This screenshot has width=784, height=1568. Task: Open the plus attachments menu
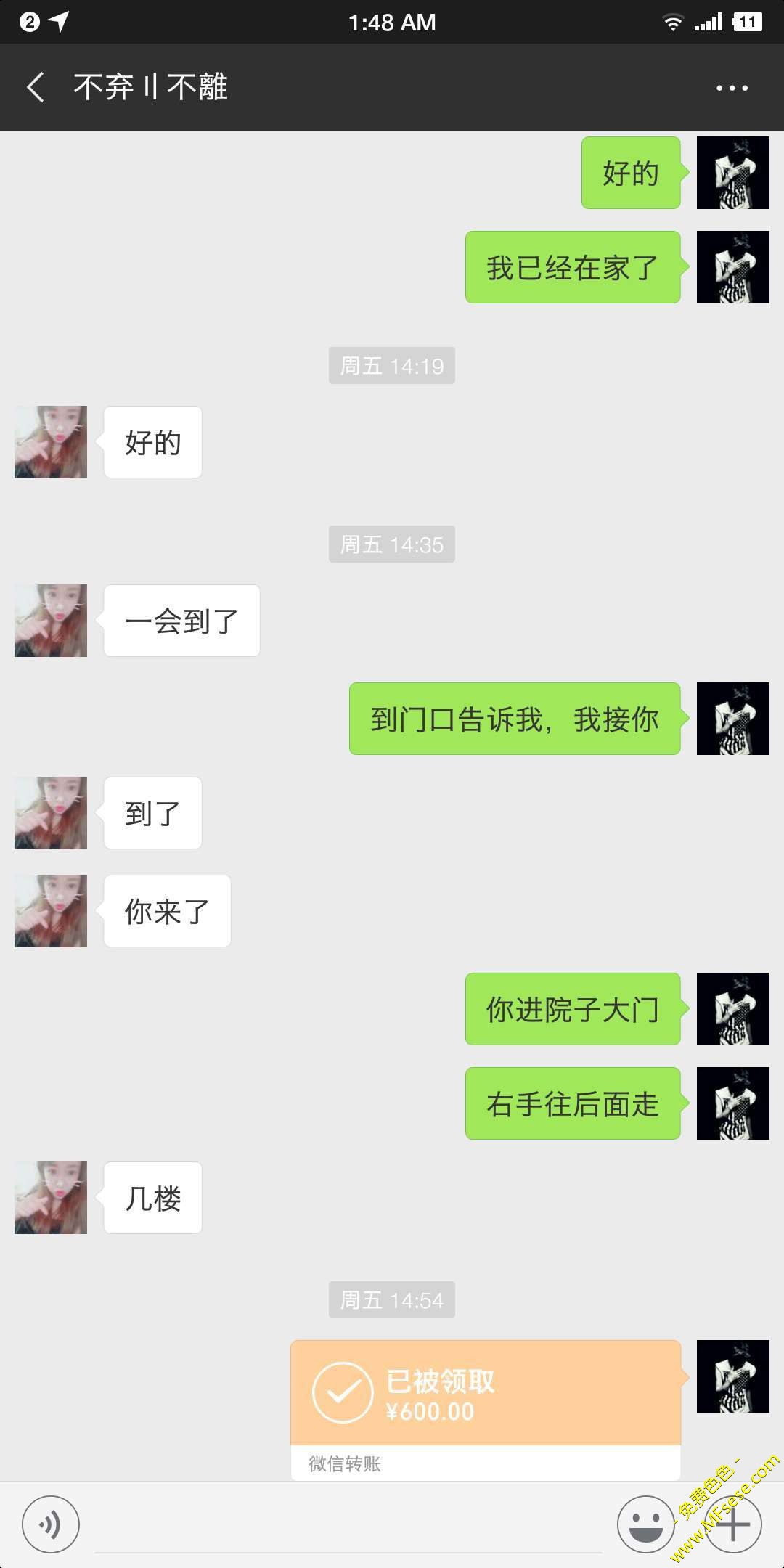733,1524
